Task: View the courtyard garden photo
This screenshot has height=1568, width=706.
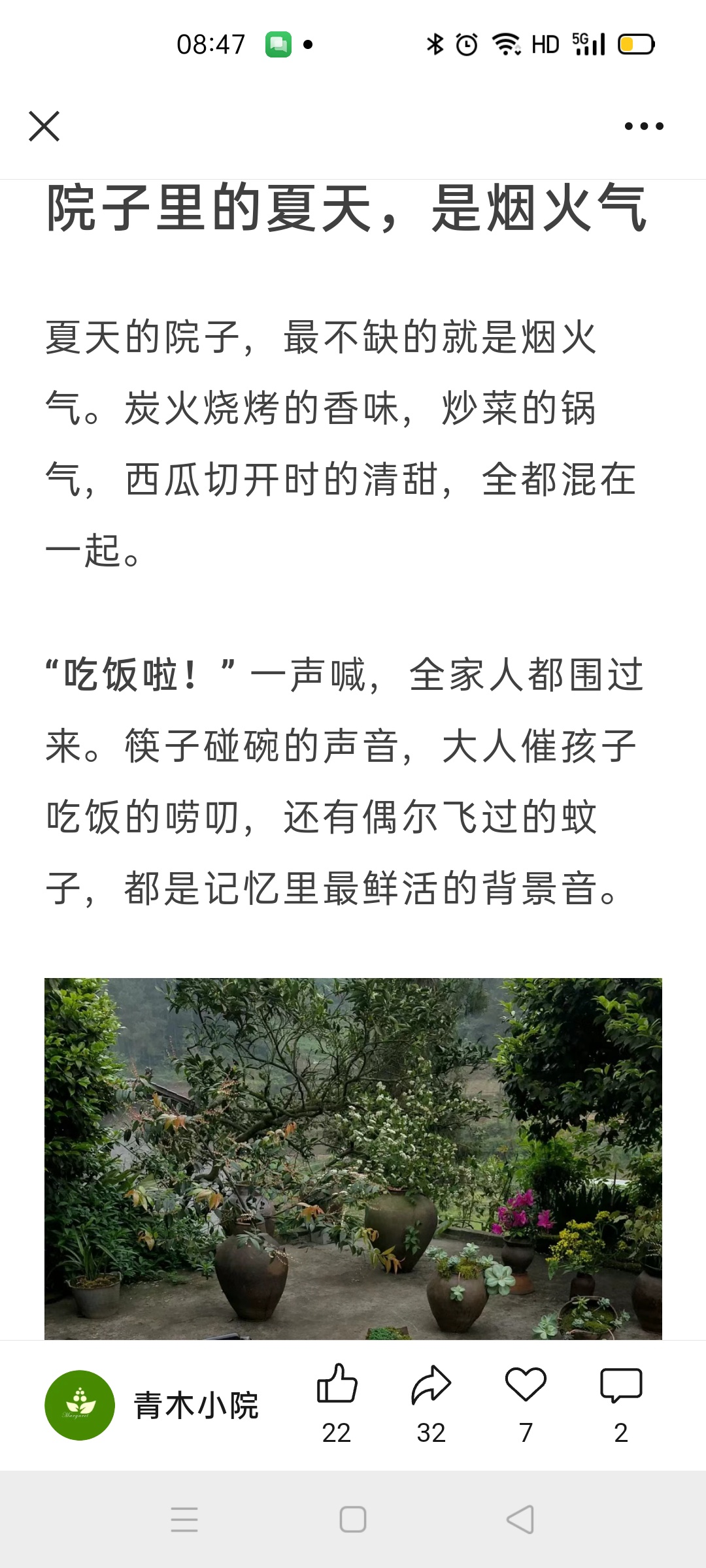Action: (x=353, y=1158)
